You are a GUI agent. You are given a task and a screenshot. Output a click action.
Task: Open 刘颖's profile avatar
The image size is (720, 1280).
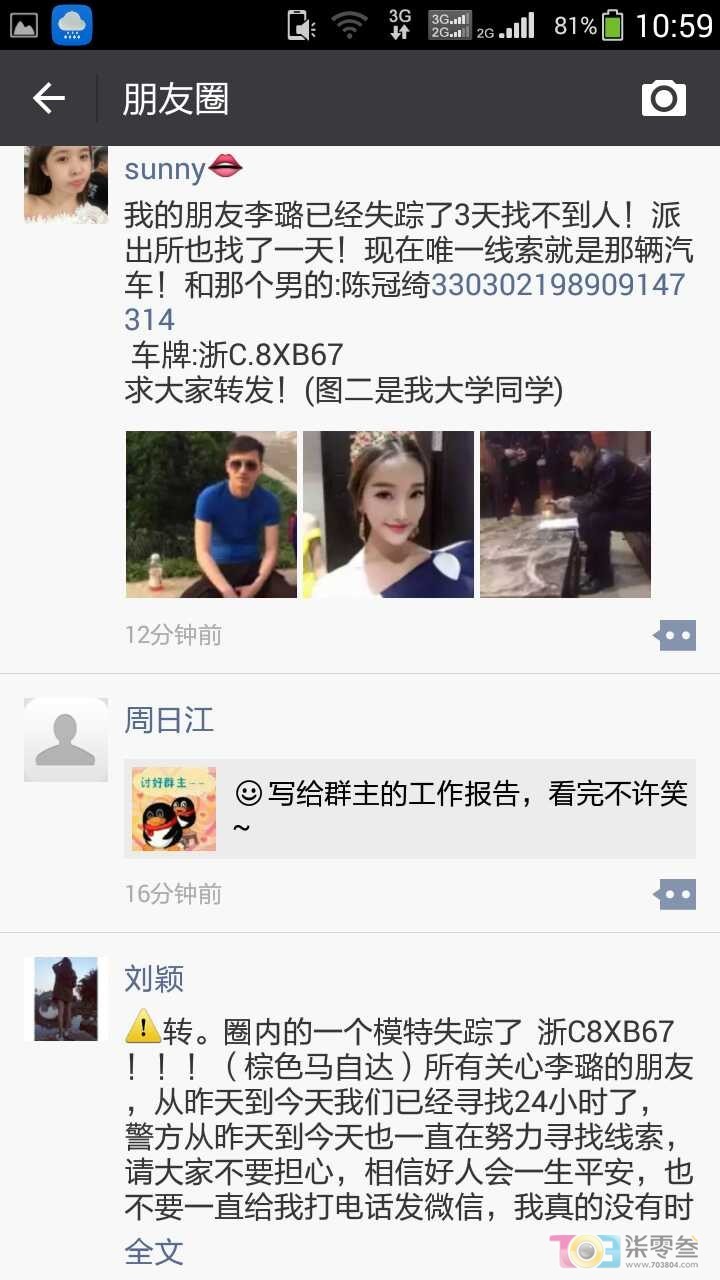tap(66, 998)
